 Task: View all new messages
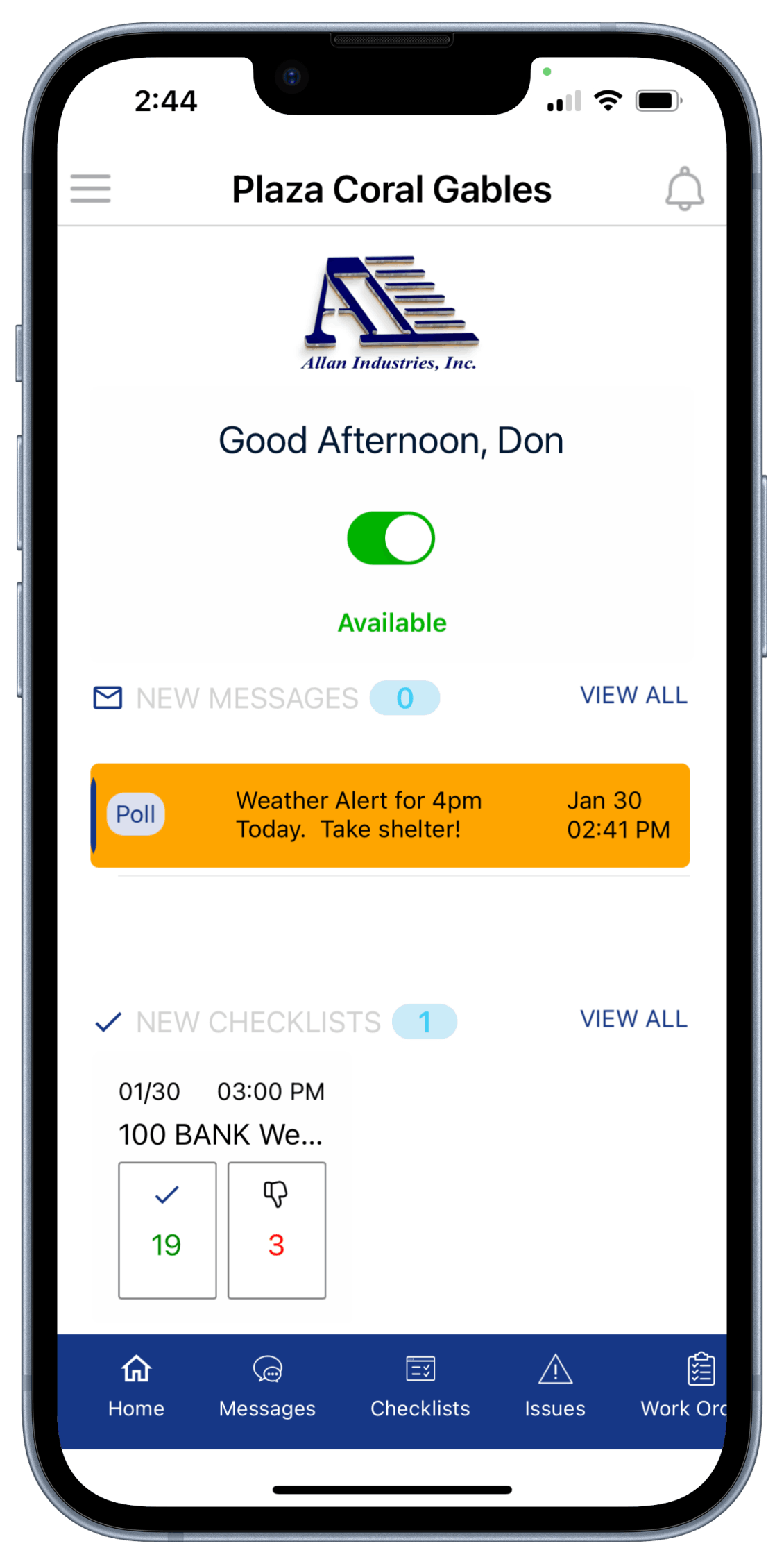pos(633,696)
